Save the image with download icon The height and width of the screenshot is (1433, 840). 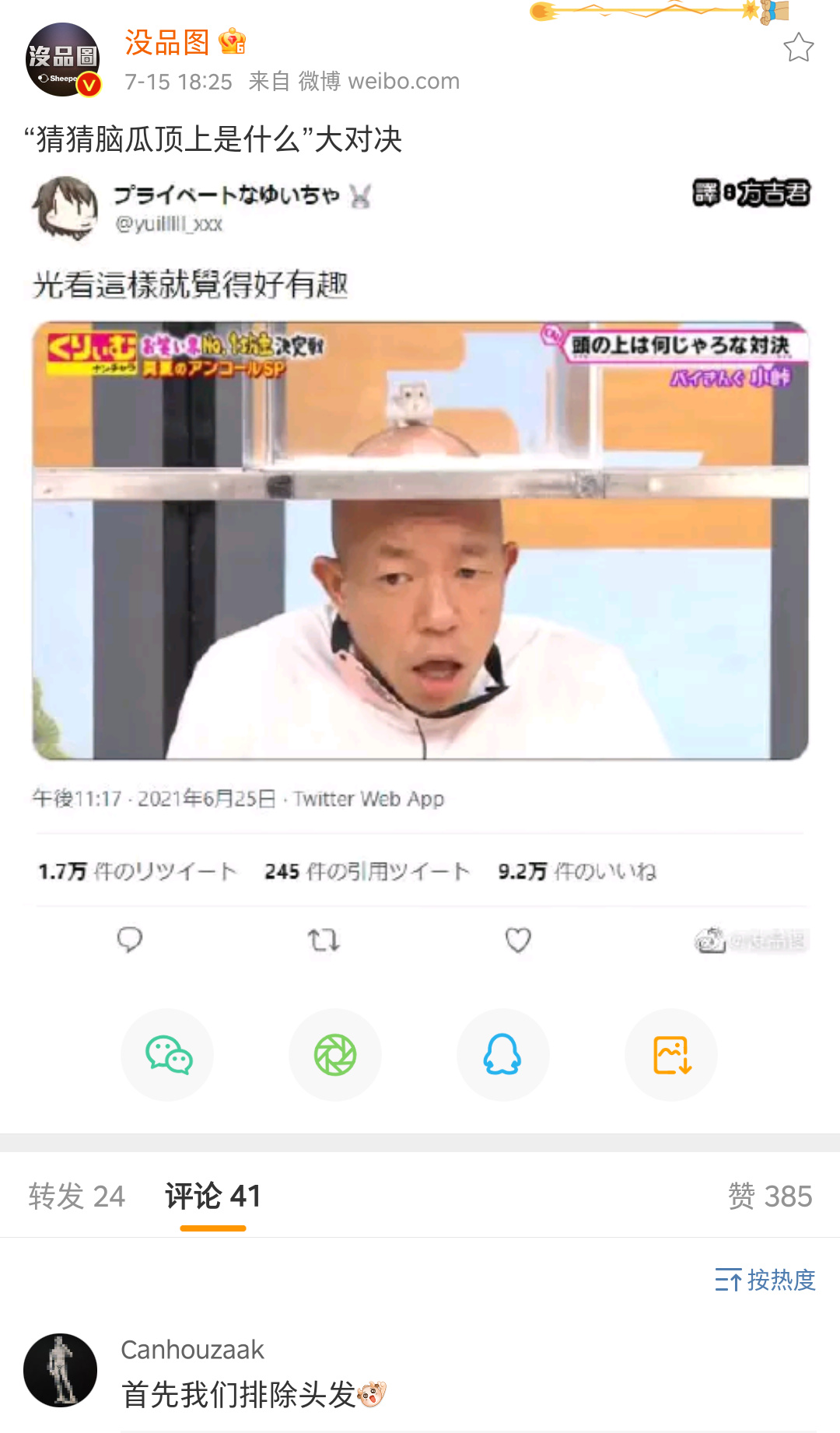(671, 1055)
